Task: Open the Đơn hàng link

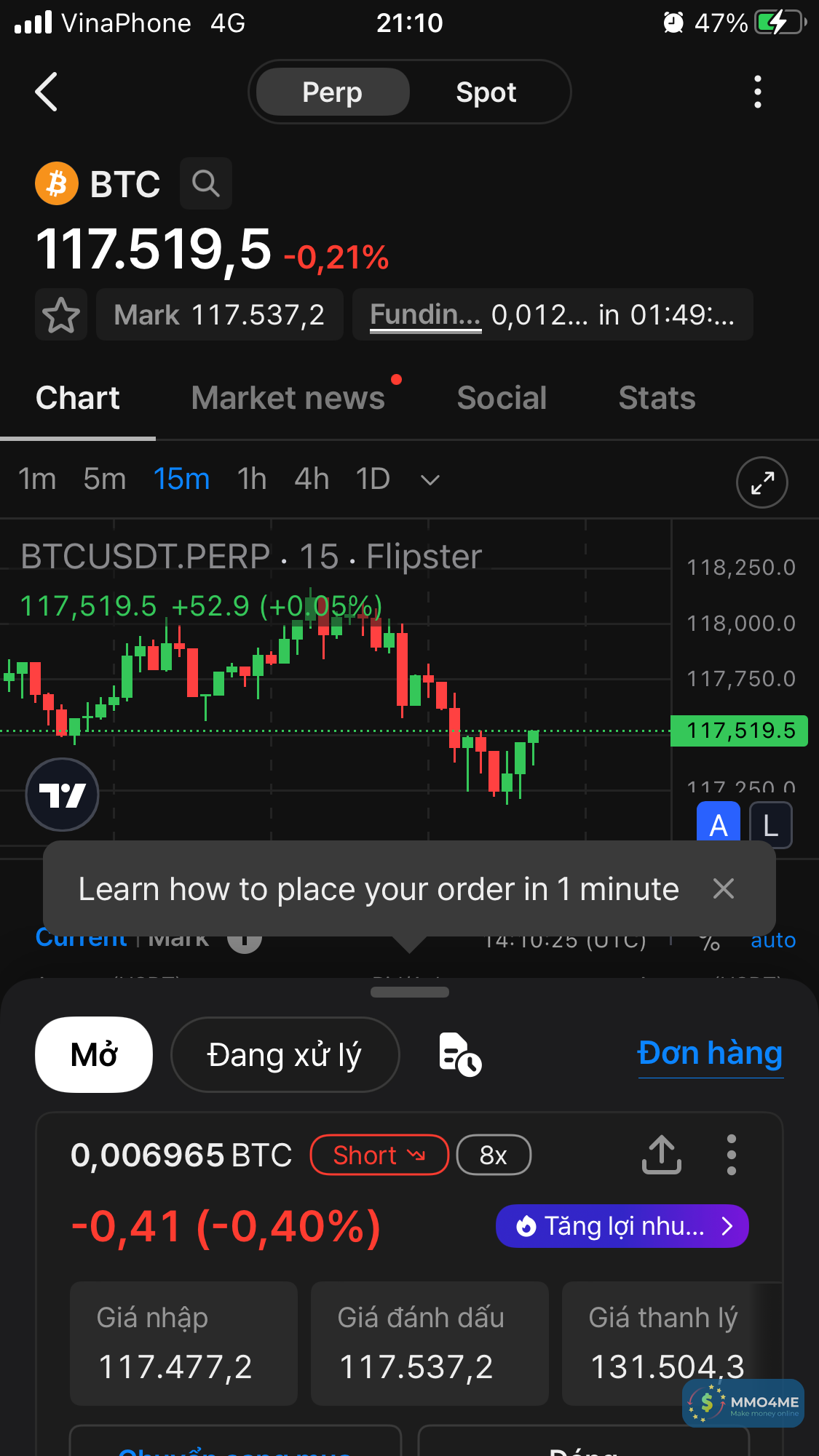Action: pyautogui.click(x=710, y=1053)
